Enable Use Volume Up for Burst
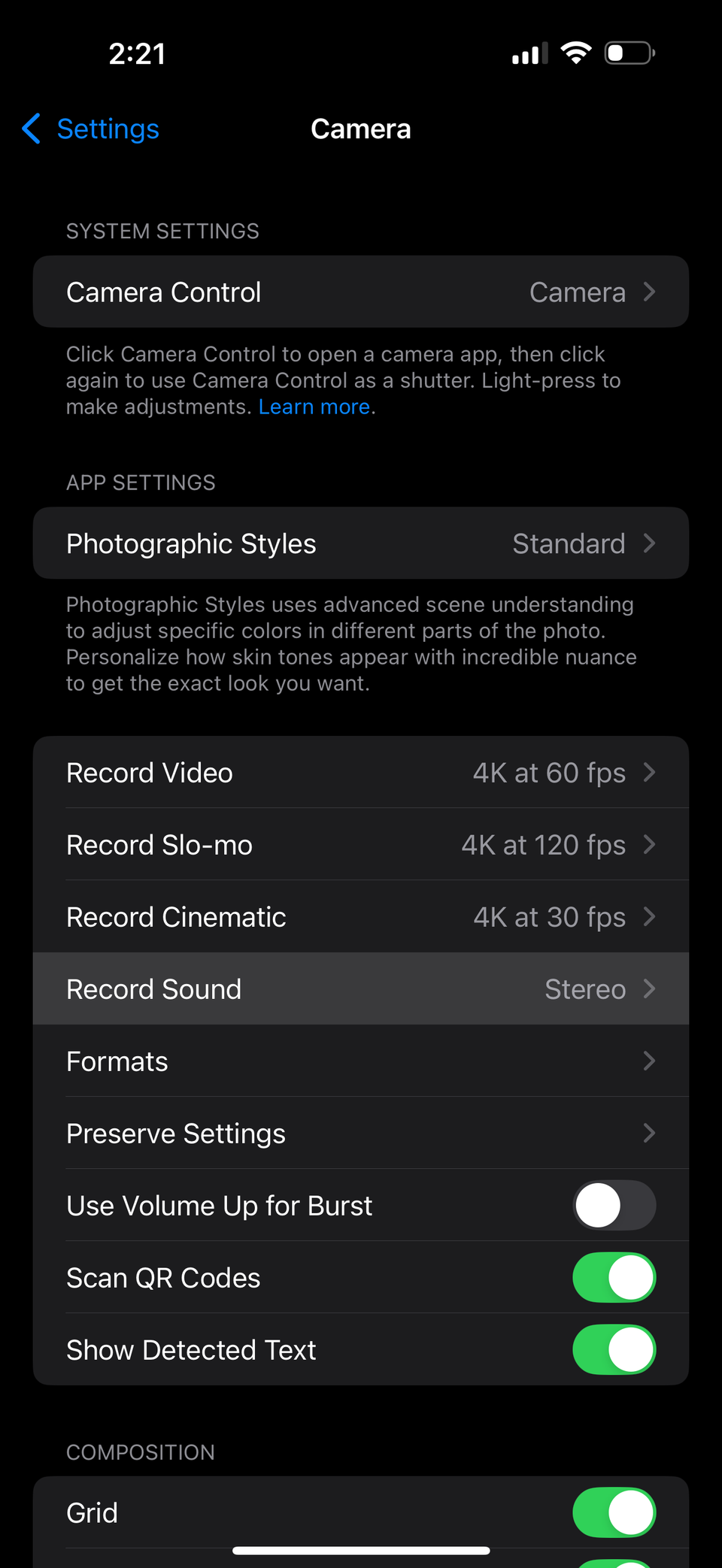This screenshot has height=1568, width=722. pos(614,1206)
